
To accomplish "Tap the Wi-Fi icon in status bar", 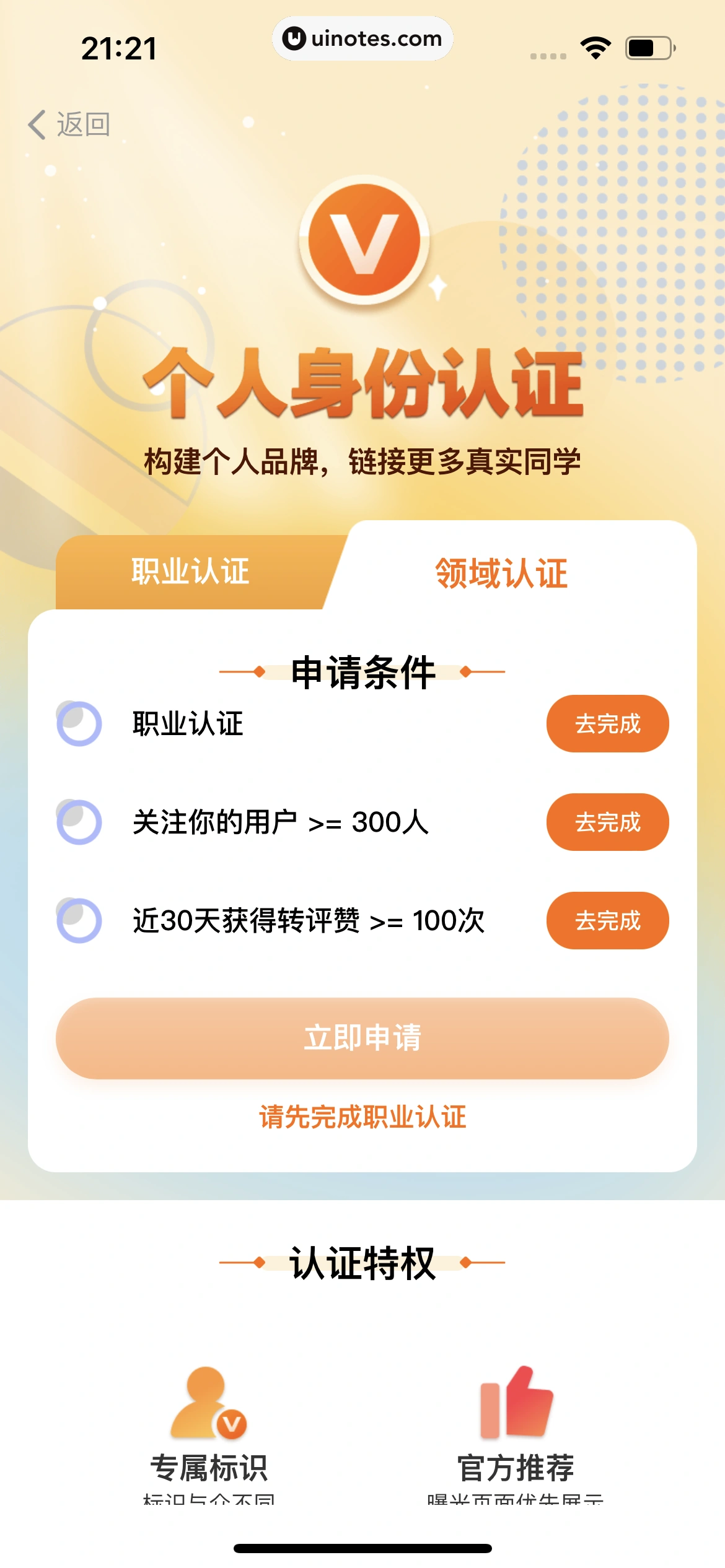I will coord(595,46).
